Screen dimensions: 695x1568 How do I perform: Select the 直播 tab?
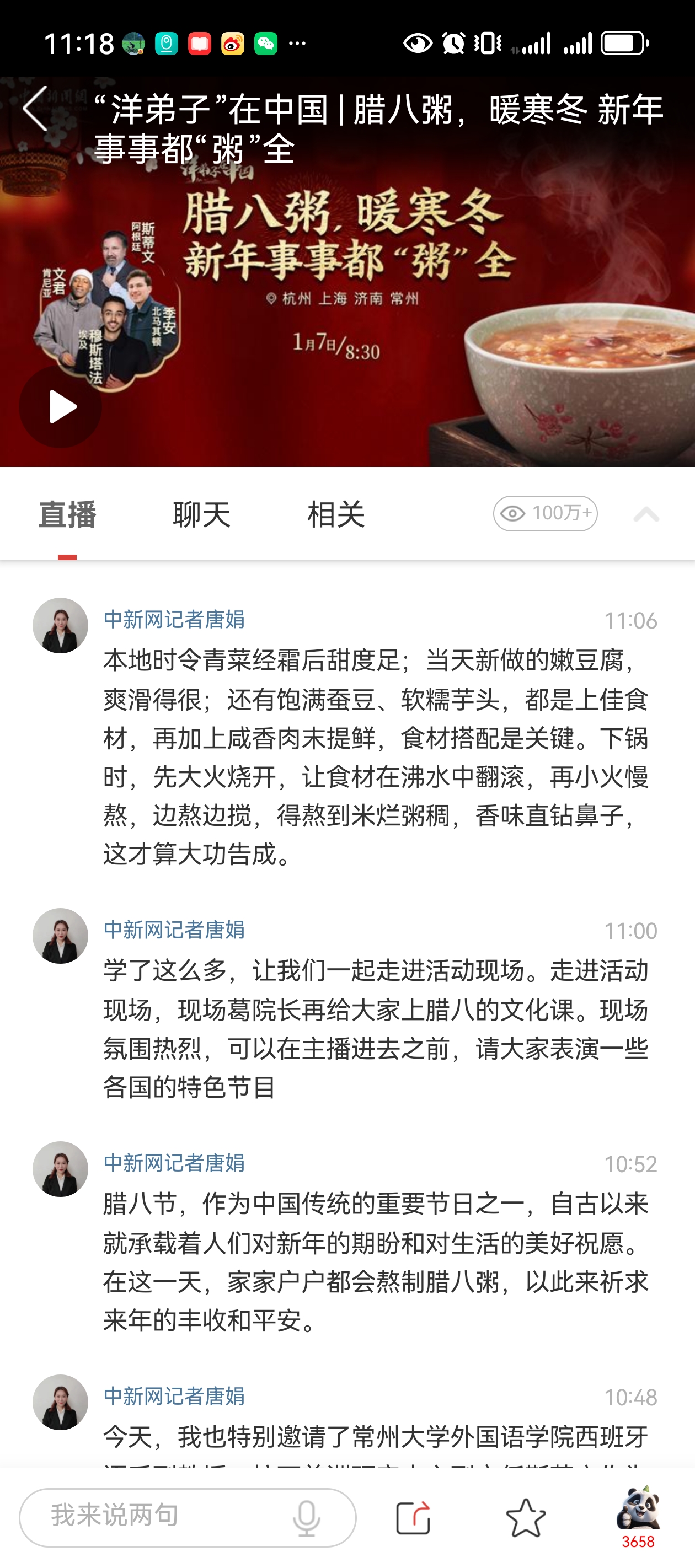point(67,514)
